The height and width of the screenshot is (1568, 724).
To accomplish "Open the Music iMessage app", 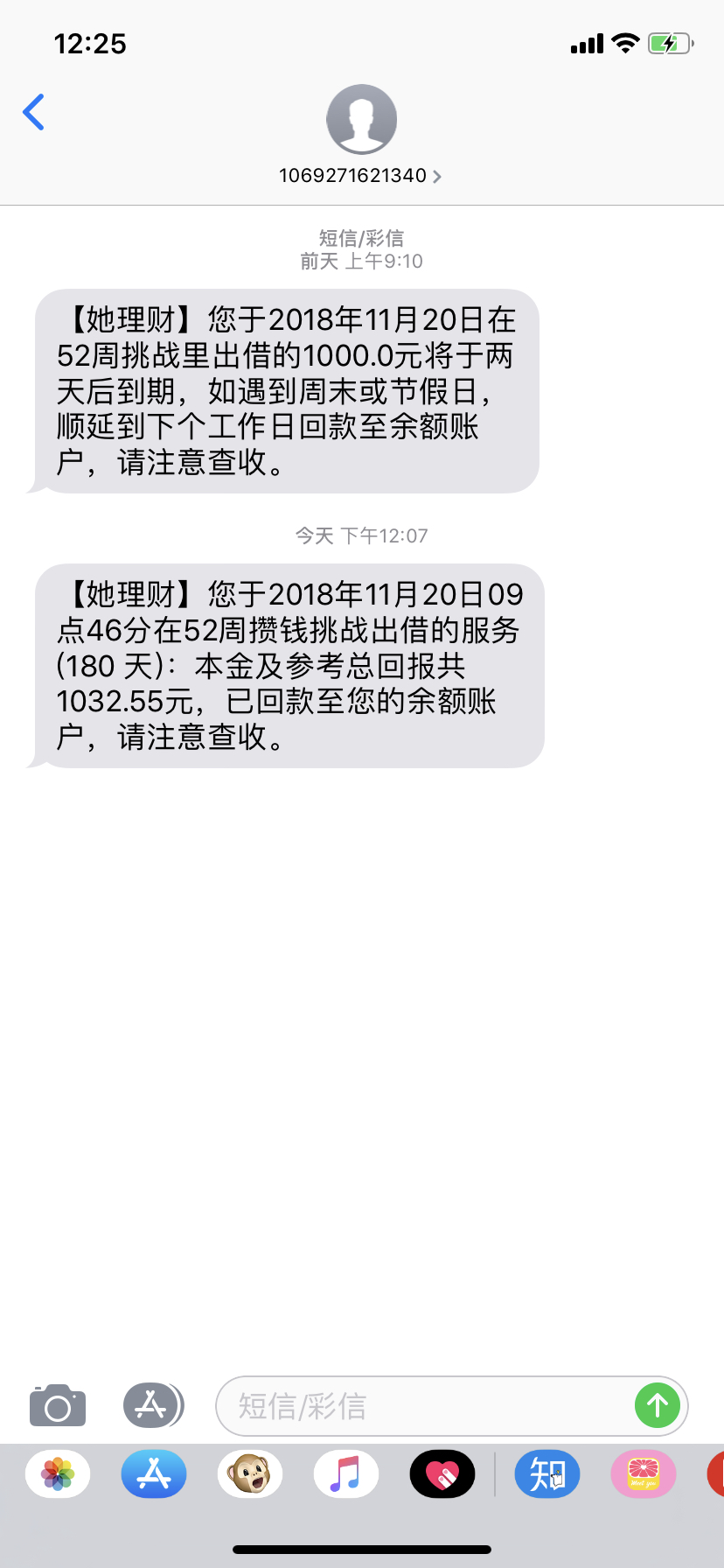I will 346,1474.
